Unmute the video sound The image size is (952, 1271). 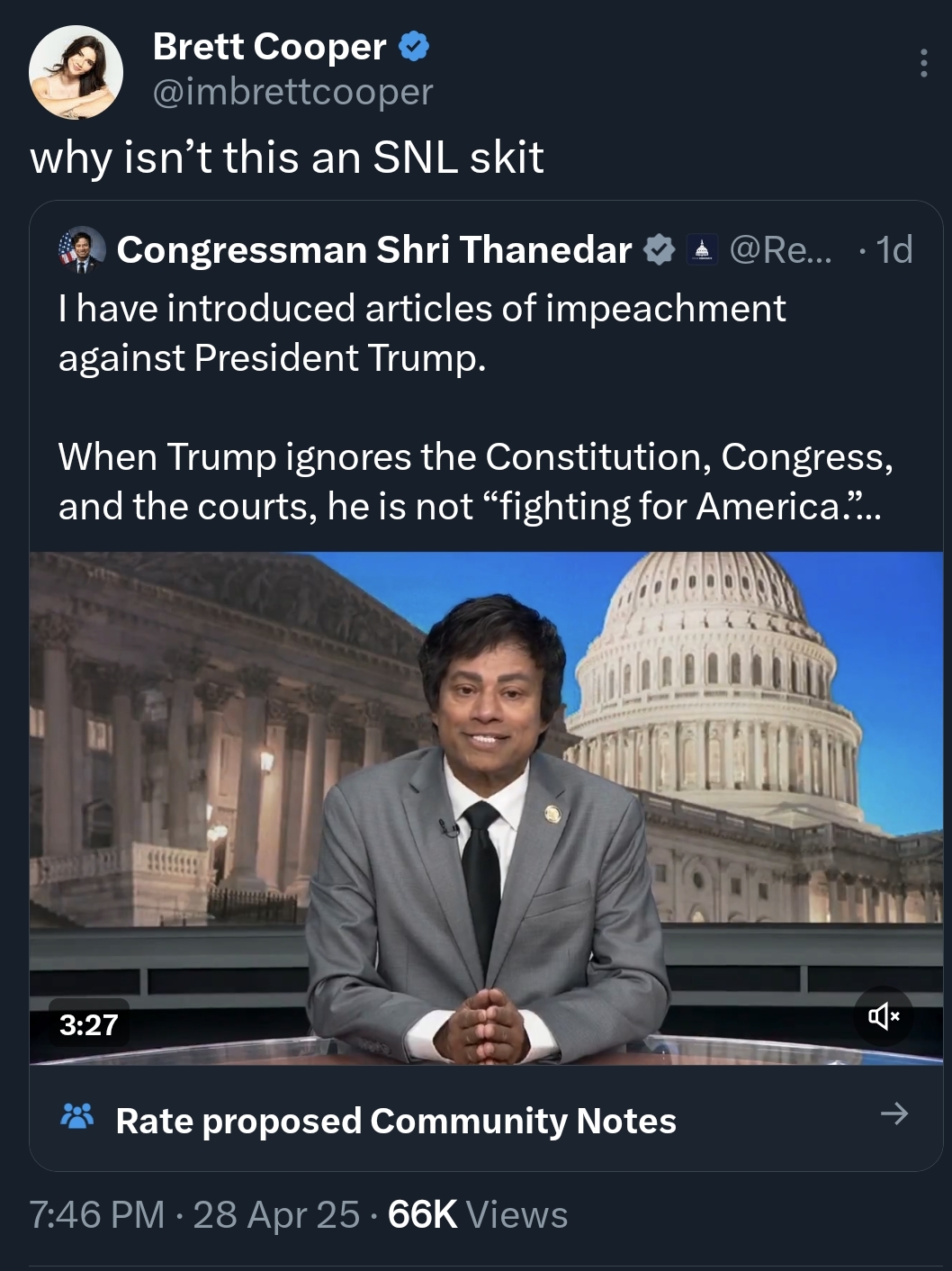point(883,1016)
